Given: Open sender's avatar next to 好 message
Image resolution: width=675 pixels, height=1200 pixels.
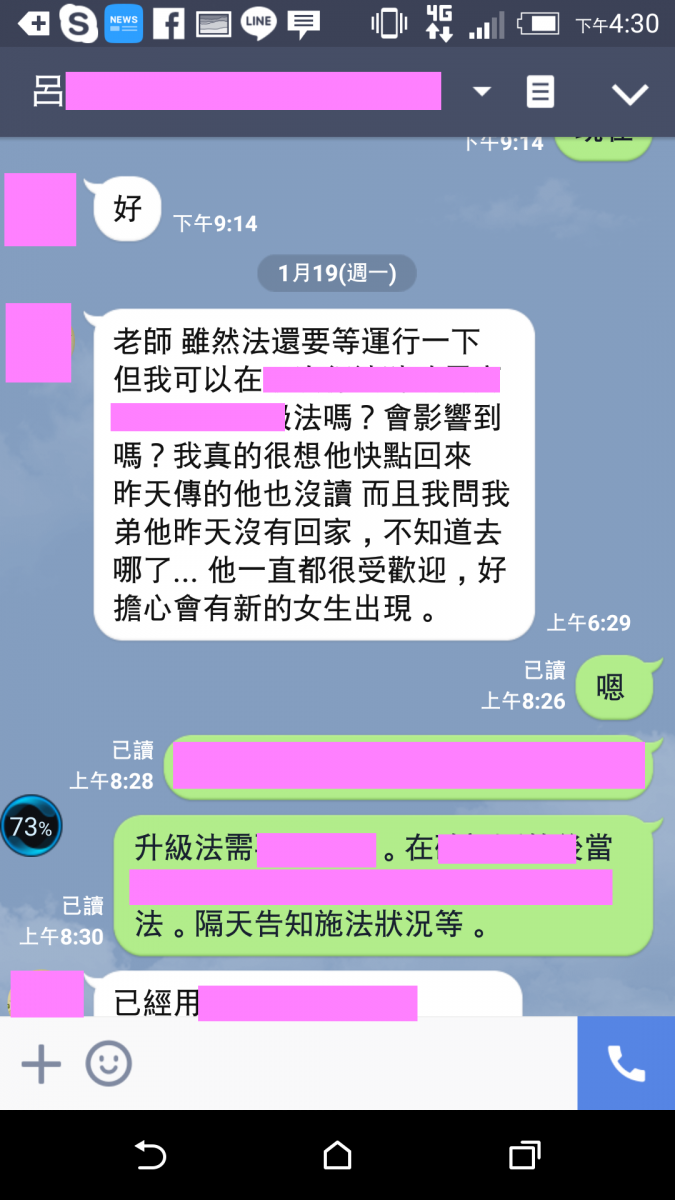Looking at the screenshot, I should pos(40,209).
